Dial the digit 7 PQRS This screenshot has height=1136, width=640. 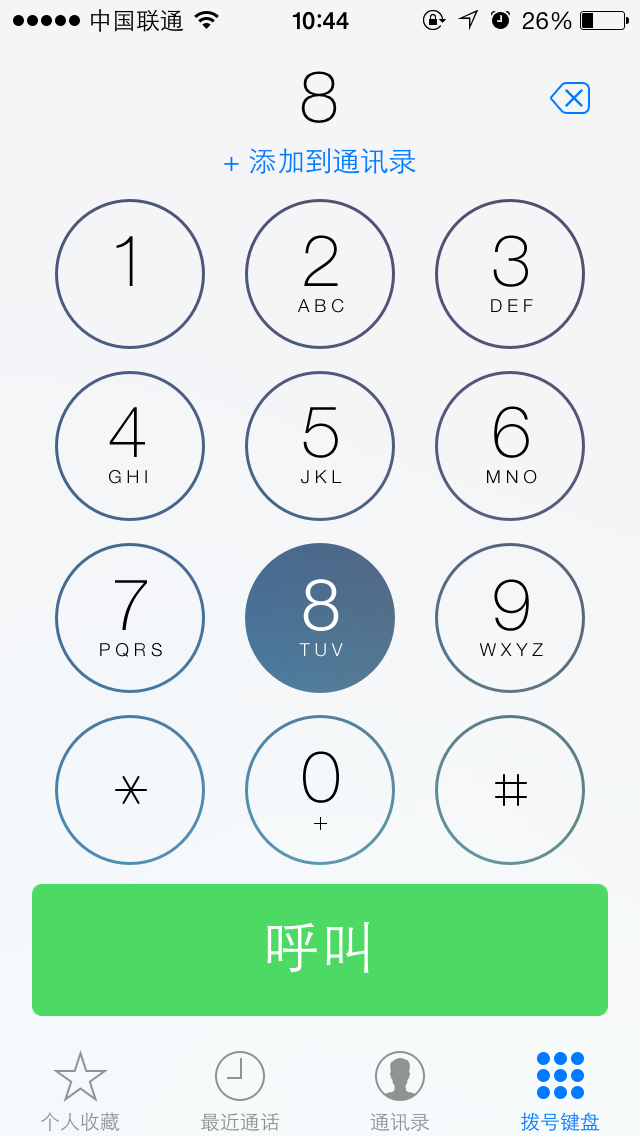130,618
